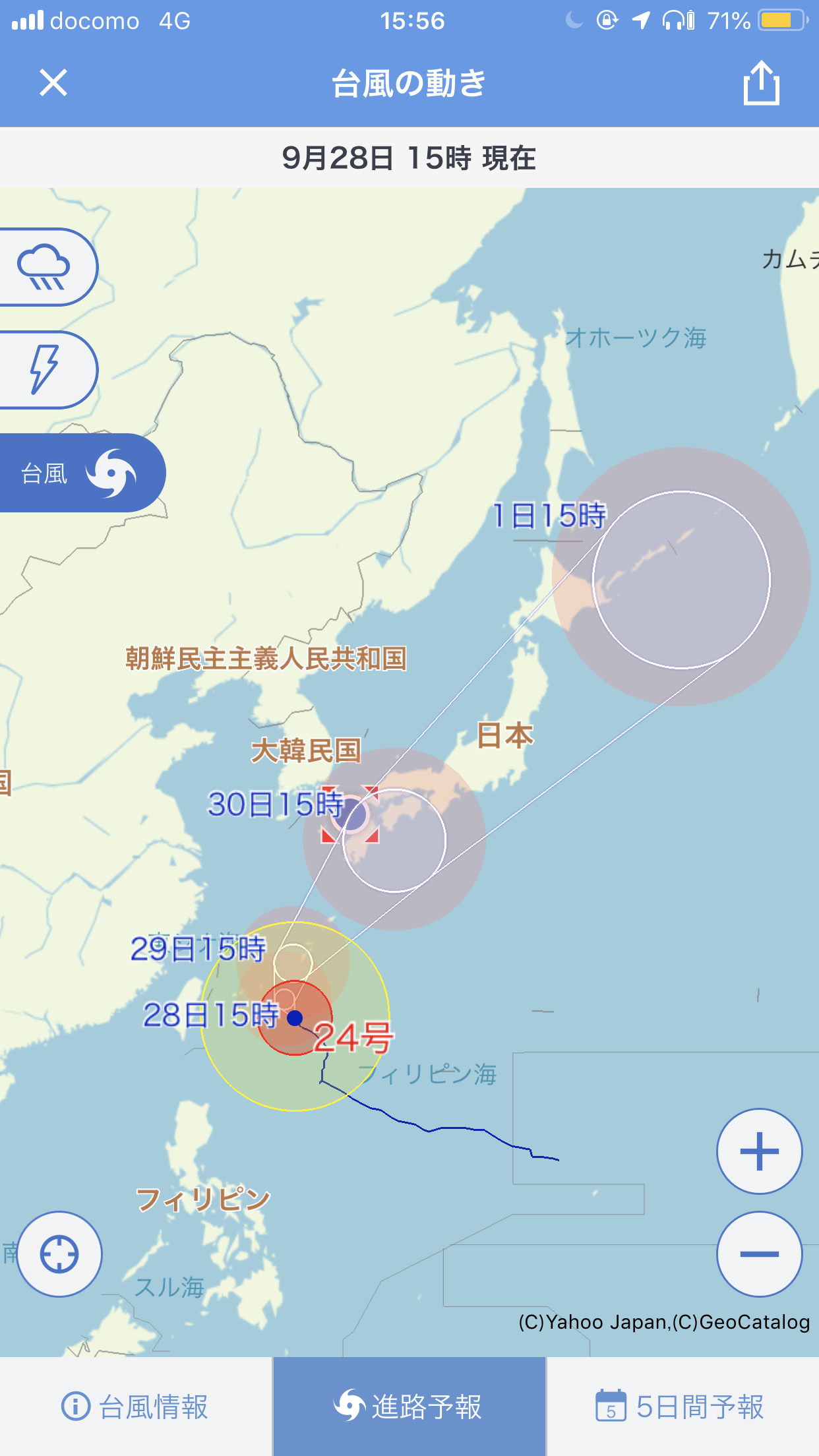The width and height of the screenshot is (819, 1456).
Task: Share the typhoon map
Action: coord(761,83)
